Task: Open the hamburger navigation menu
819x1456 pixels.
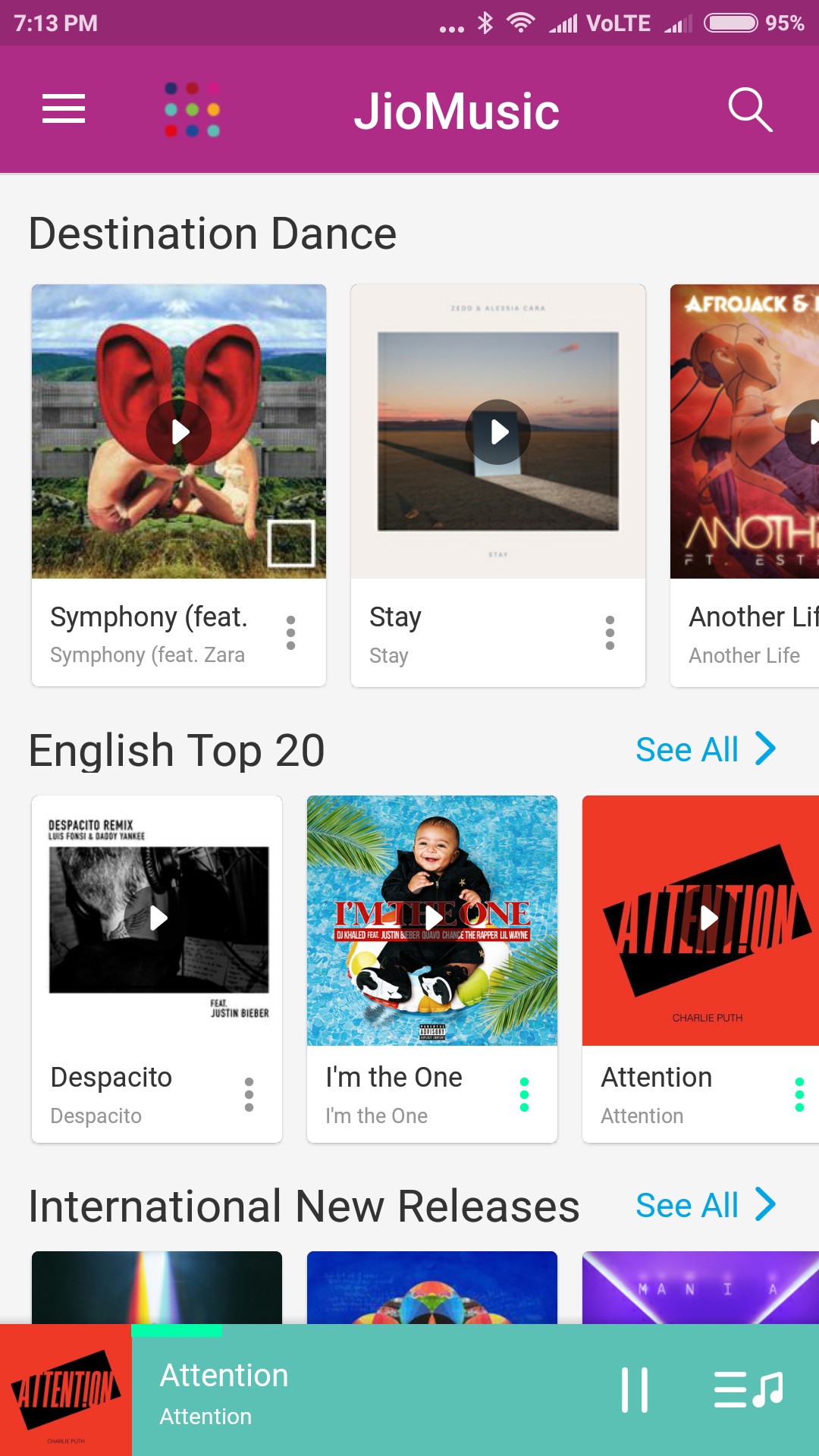Action: (x=64, y=109)
